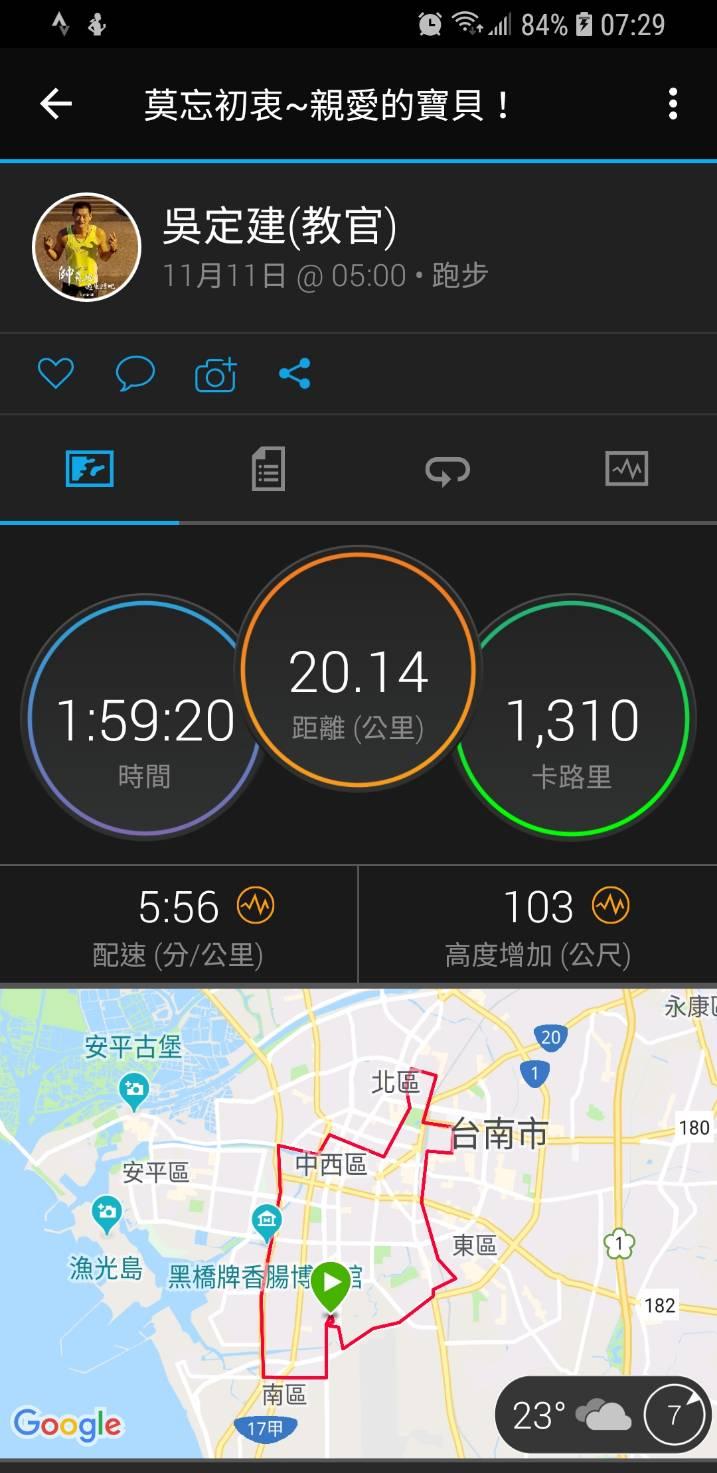This screenshot has height=1473, width=717.
Task: Like this running activity
Action: 56,374
